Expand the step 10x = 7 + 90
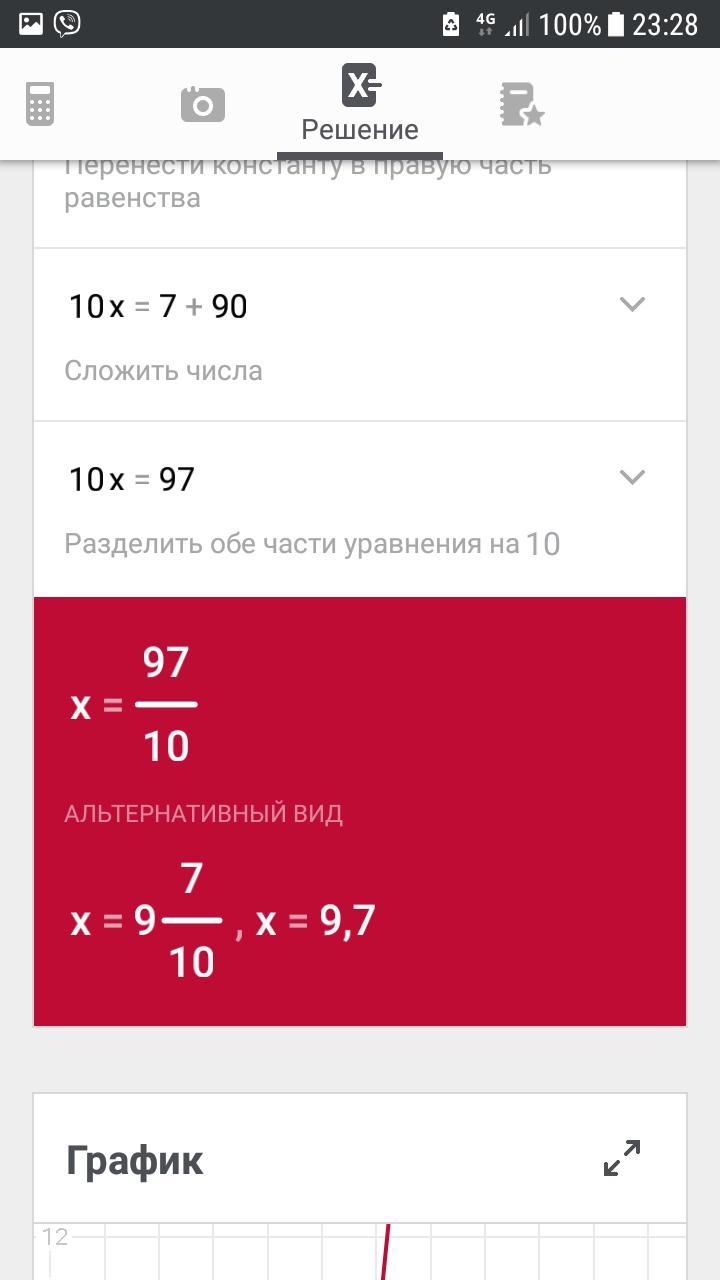This screenshot has height=1280, width=720. pos(632,304)
